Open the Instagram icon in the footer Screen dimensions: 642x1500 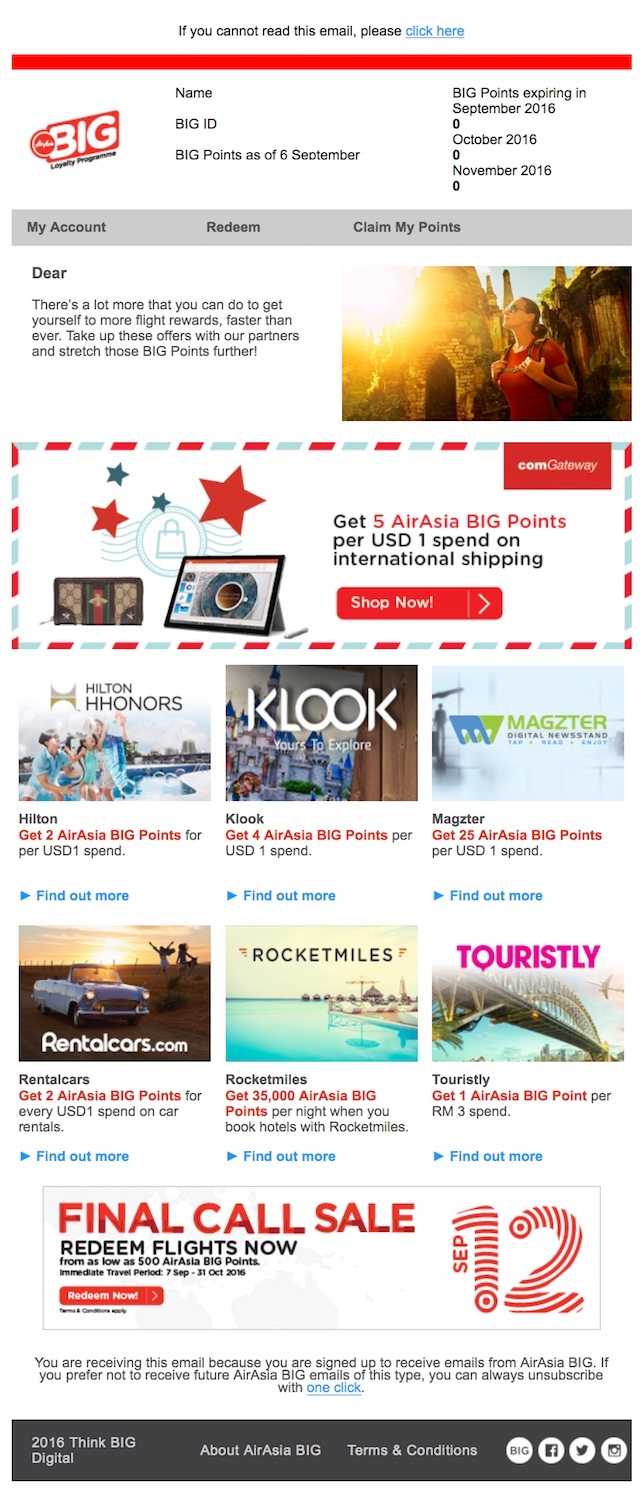point(613,1450)
